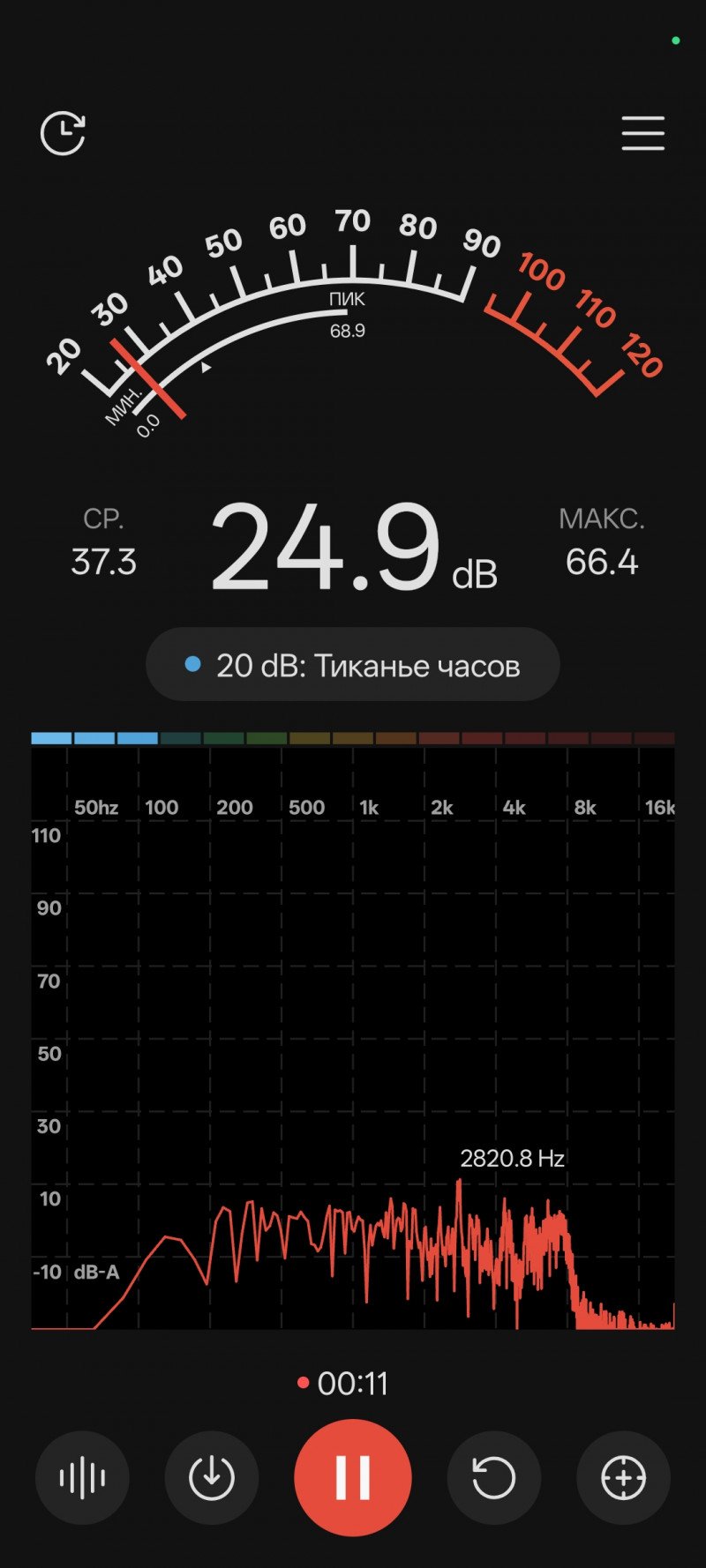Open the measurement history clock icon

[64, 133]
